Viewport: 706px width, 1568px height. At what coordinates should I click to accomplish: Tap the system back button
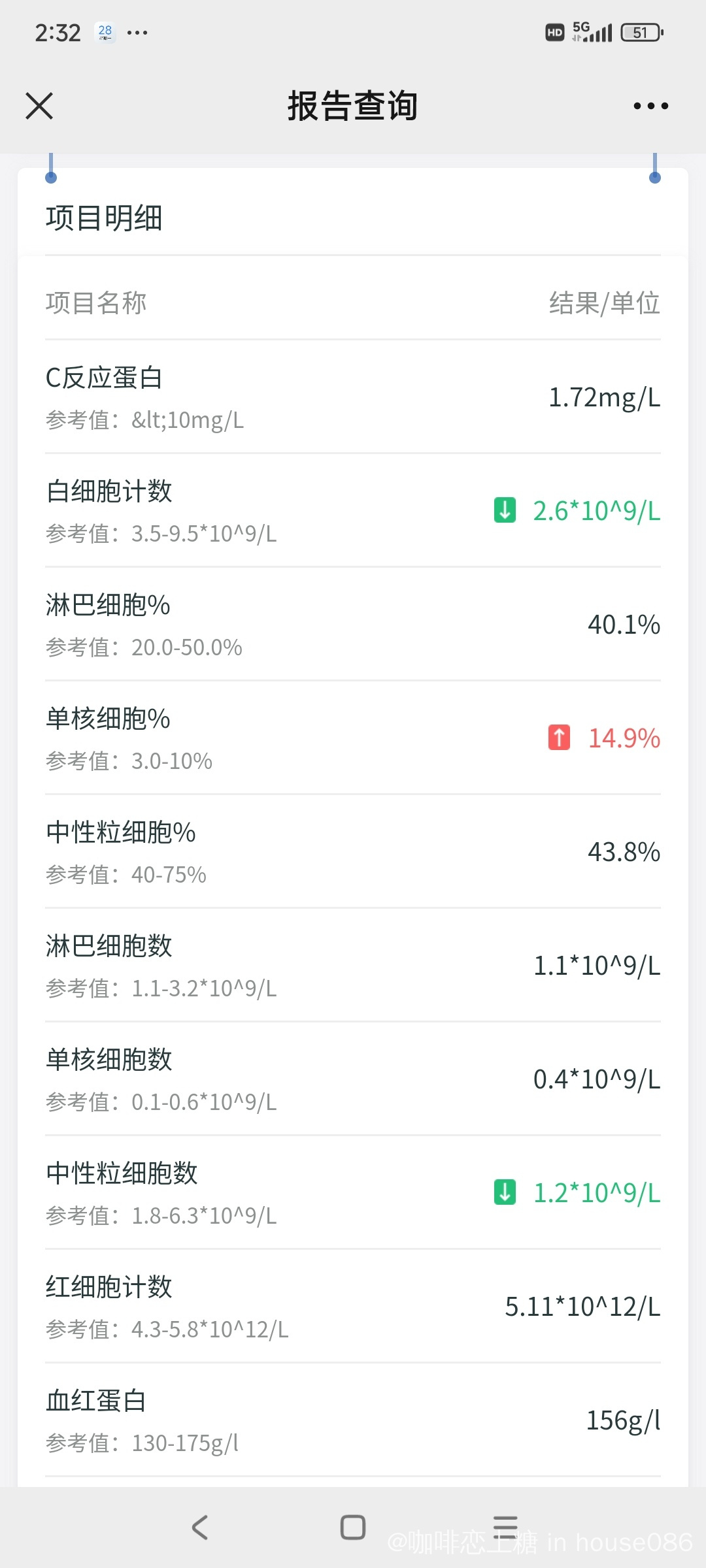coord(200,1527)
